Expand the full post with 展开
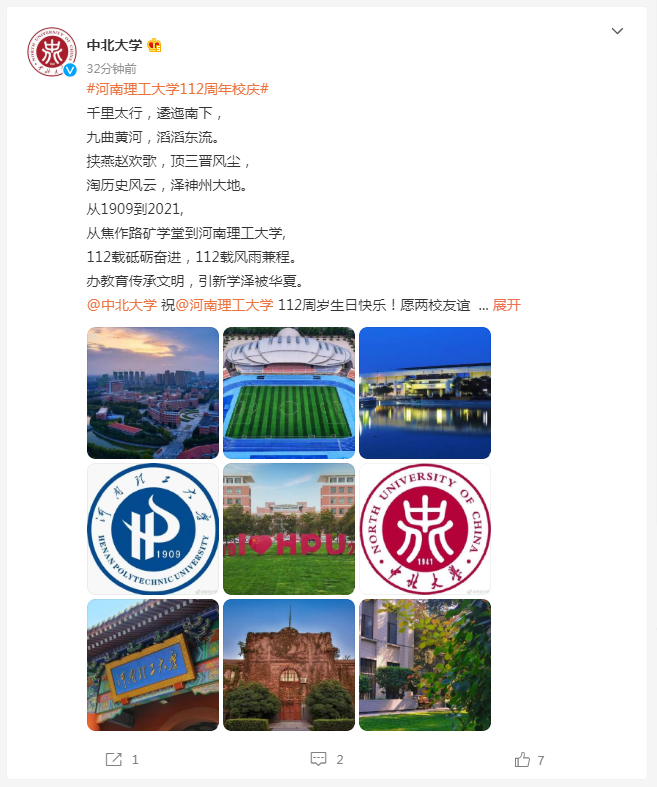This screenshot has width=657, height=787. (x=507, y=305)
